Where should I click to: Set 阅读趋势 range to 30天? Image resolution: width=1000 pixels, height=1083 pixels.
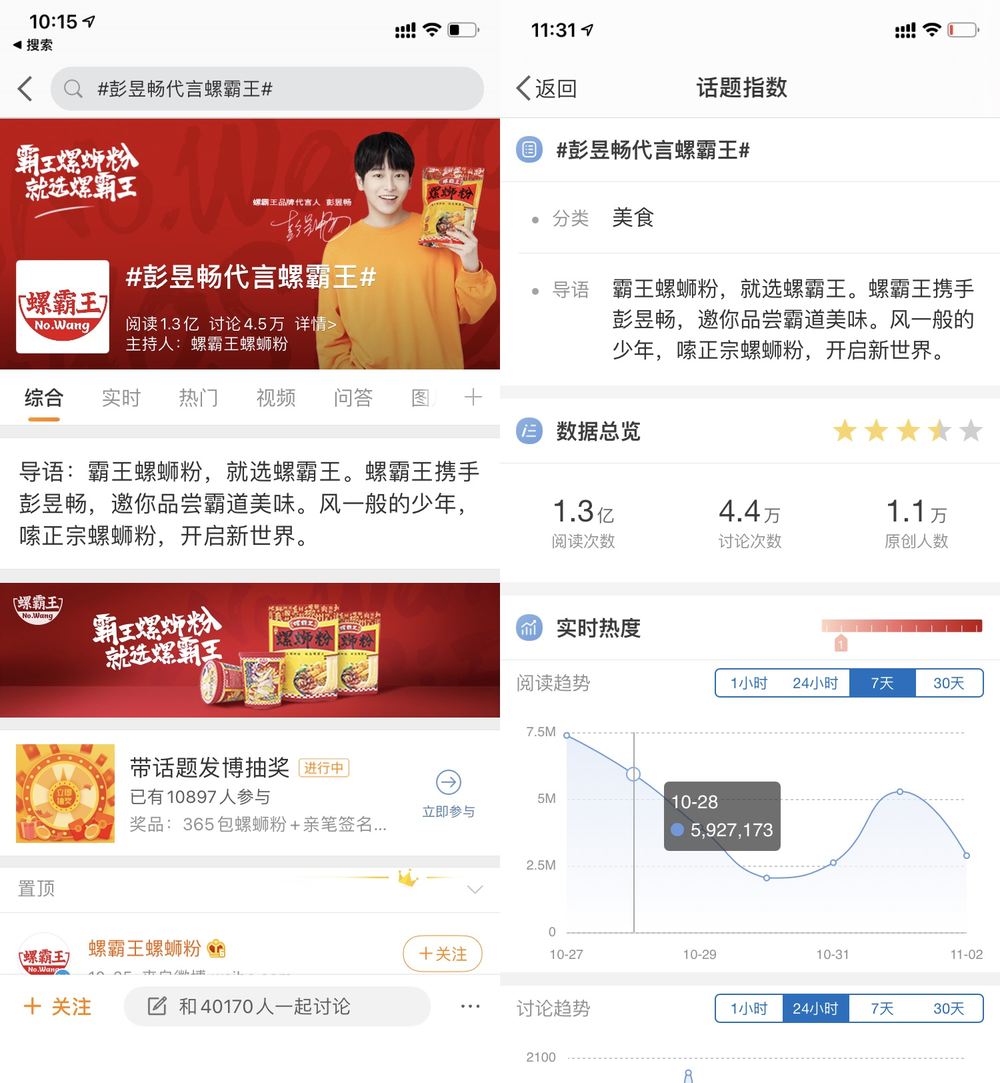click(x=949, y=683)
